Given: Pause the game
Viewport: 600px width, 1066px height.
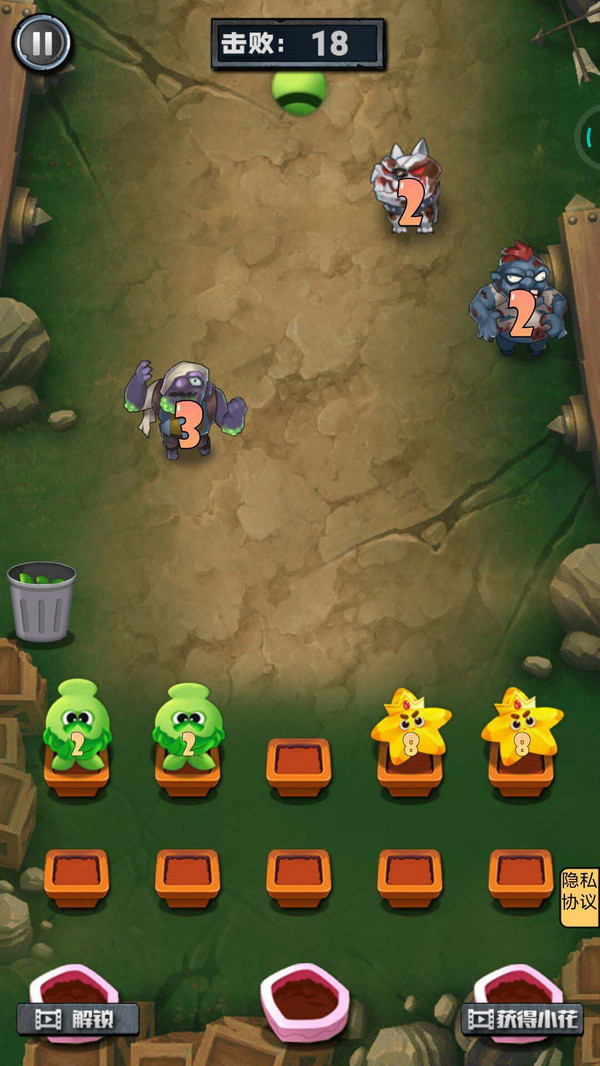Looking at the screenshot, I should click(41, 42).
